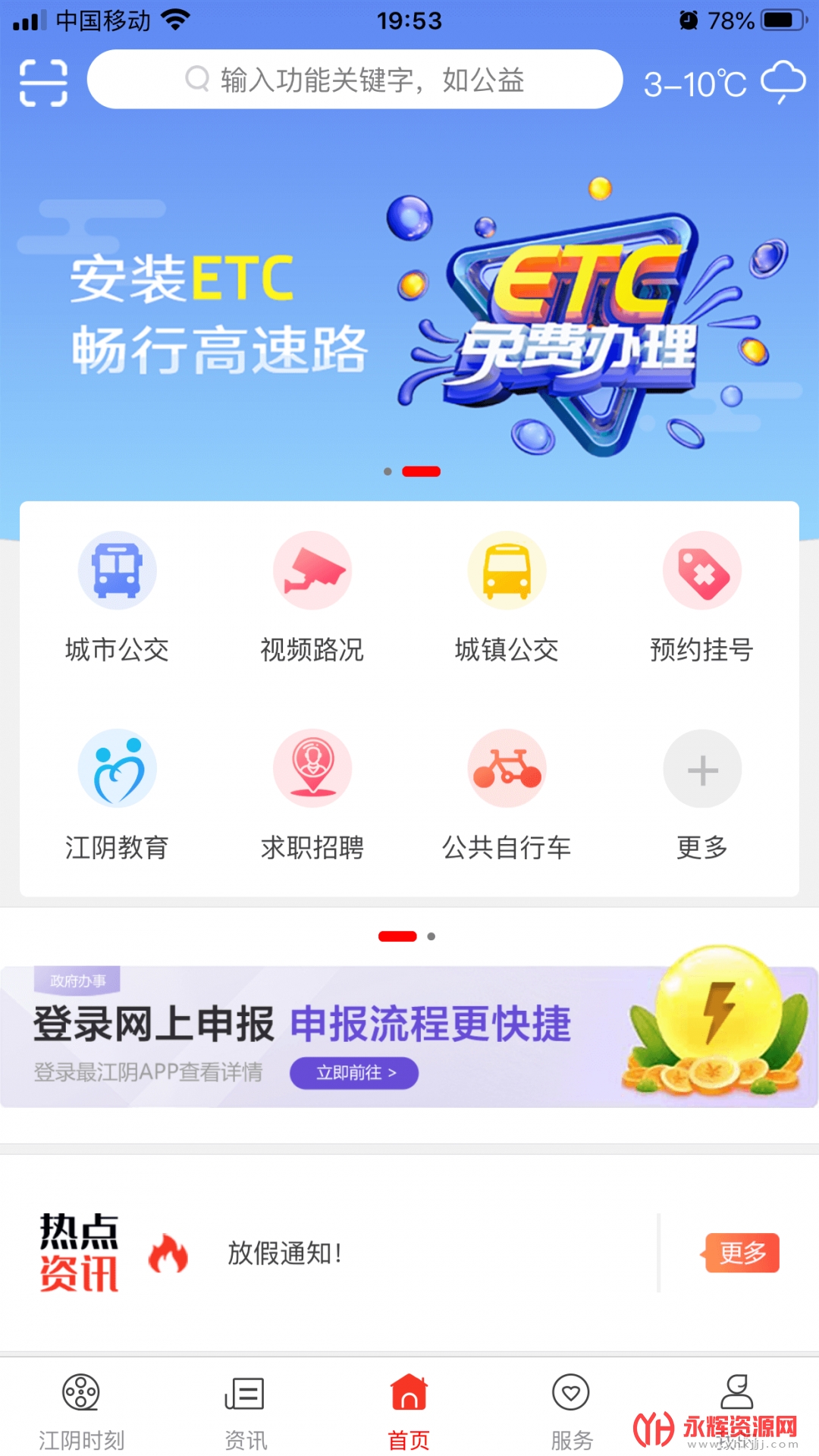This screenshot has width=819, height=1456.
Task: Tap the keyword search box
Action: pos(355,80)
